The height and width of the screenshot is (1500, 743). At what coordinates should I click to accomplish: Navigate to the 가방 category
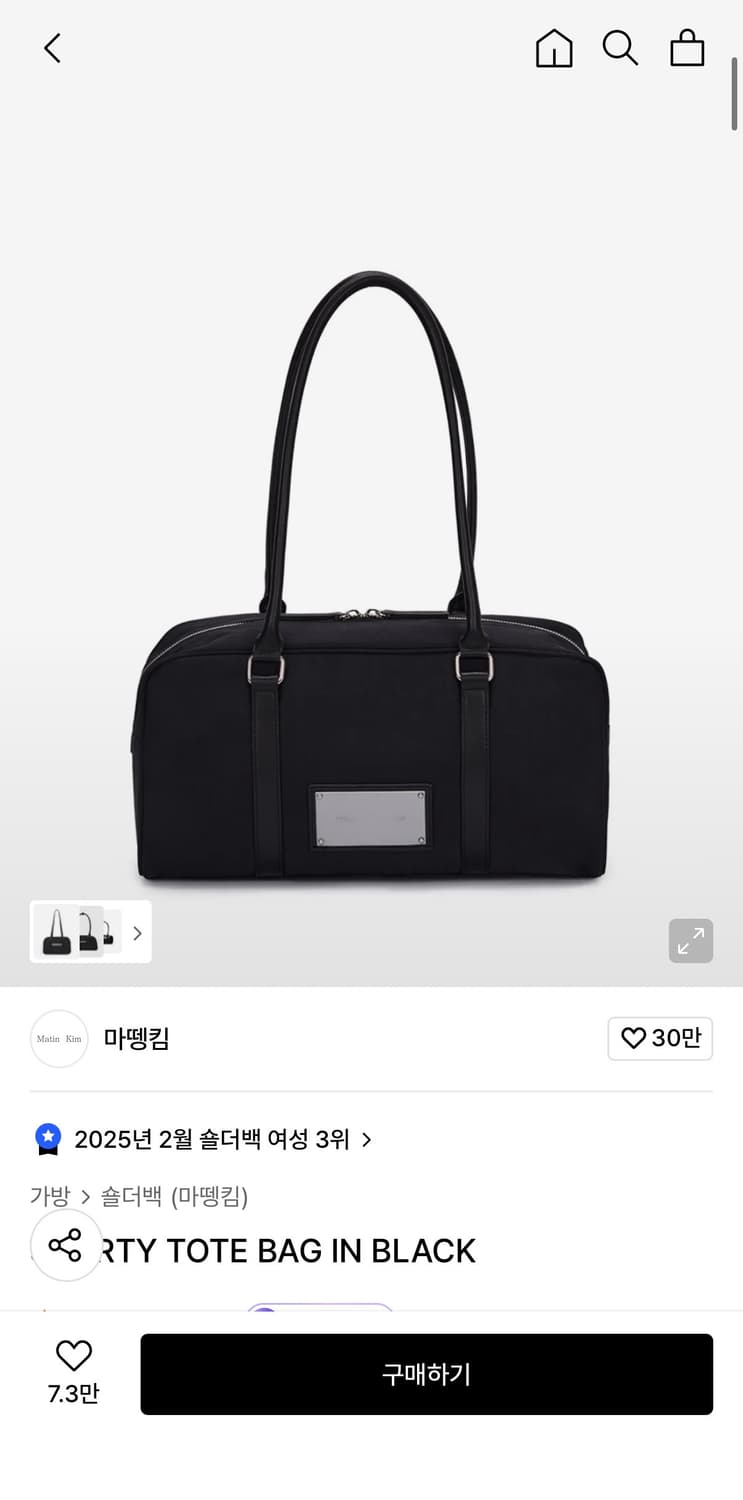pyautogui.click(x=50, y=1196)
